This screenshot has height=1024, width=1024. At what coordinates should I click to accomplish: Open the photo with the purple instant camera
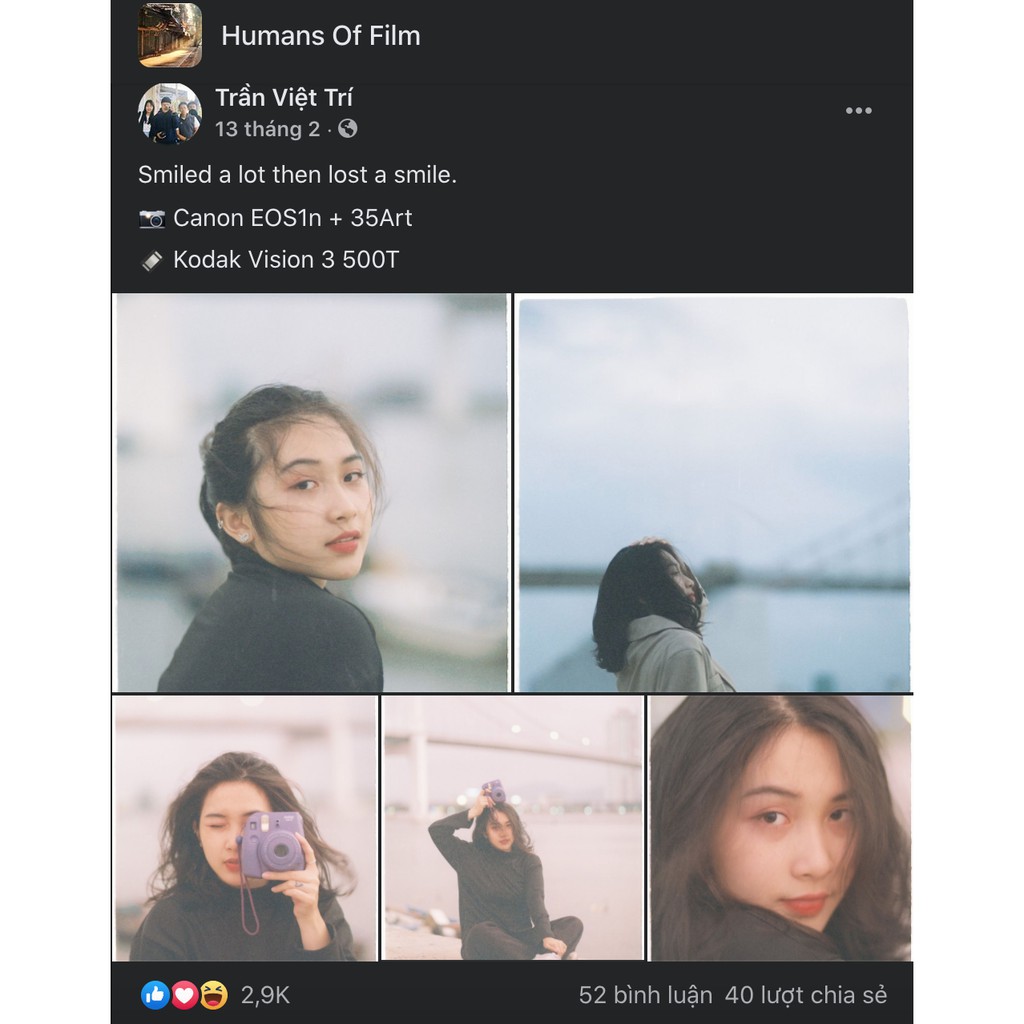245,828
